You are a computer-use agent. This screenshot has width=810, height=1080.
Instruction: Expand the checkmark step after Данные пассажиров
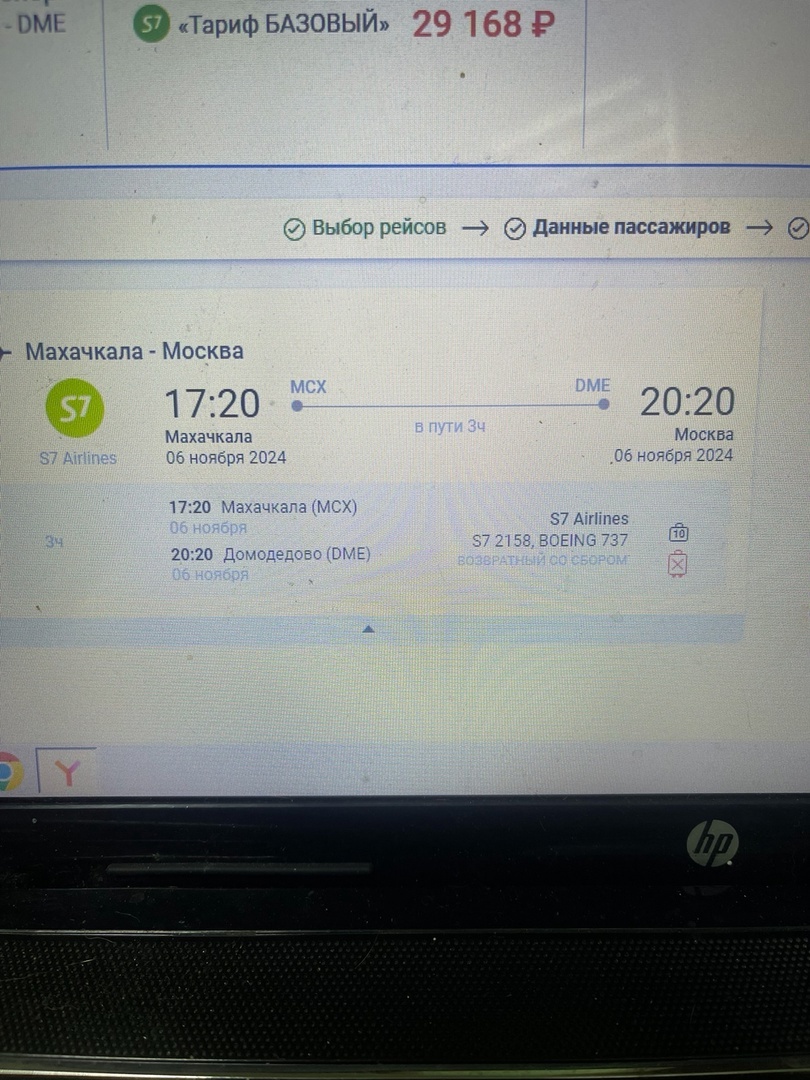point(798,227)
